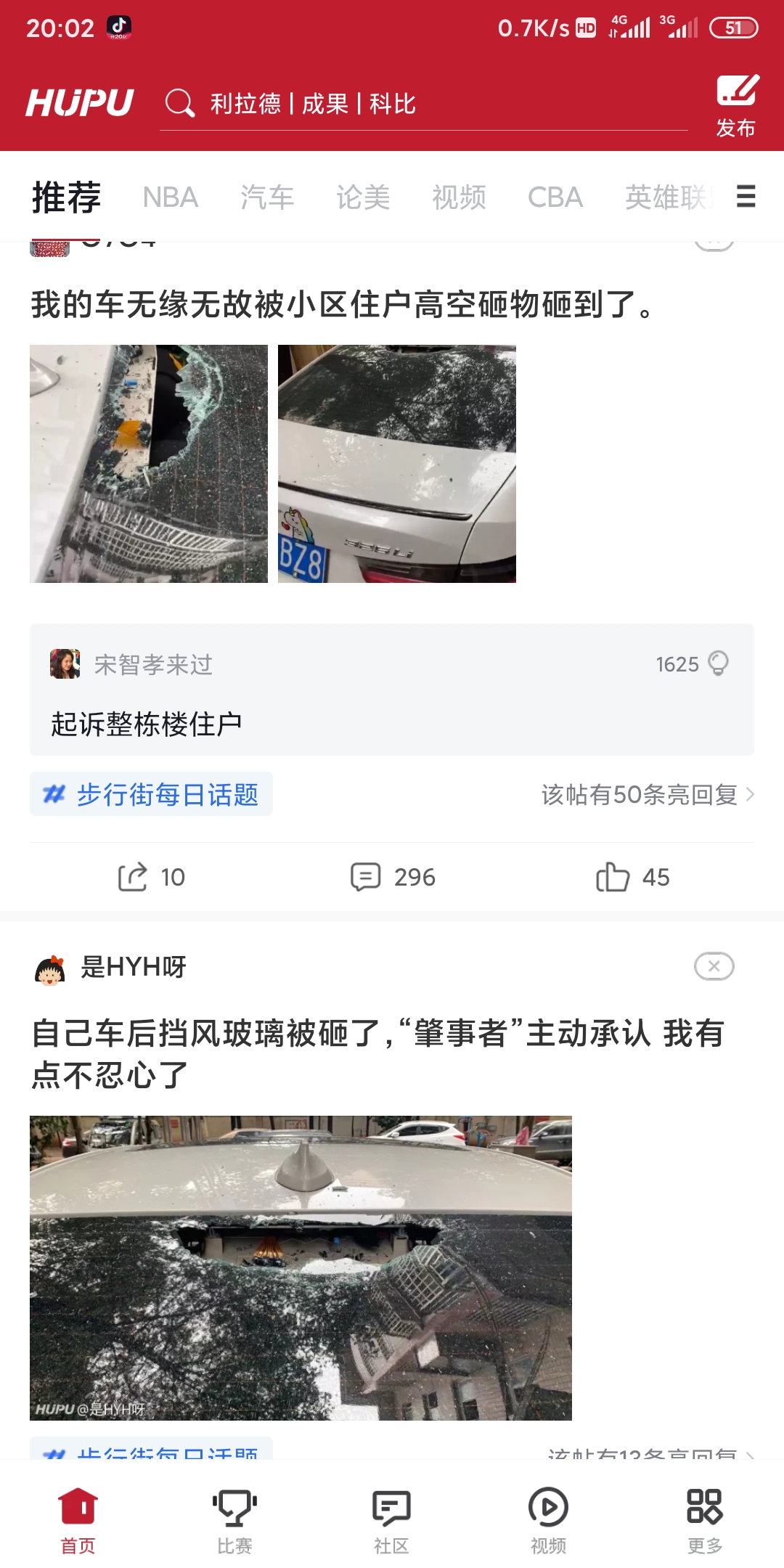
Task: Share the post with 10 shares
Action: tap(151, 877)
